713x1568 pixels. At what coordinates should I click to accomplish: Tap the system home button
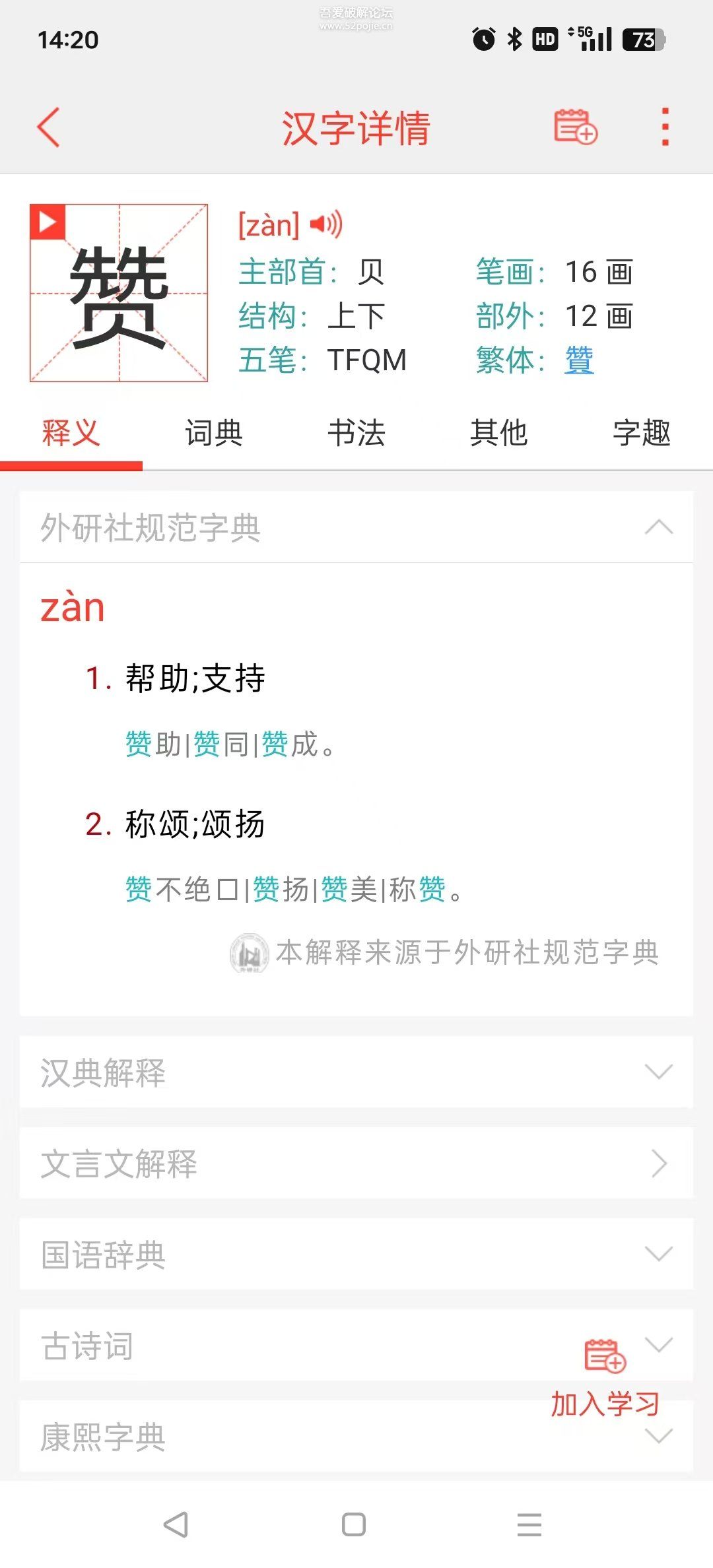[x=354, y=1524]
